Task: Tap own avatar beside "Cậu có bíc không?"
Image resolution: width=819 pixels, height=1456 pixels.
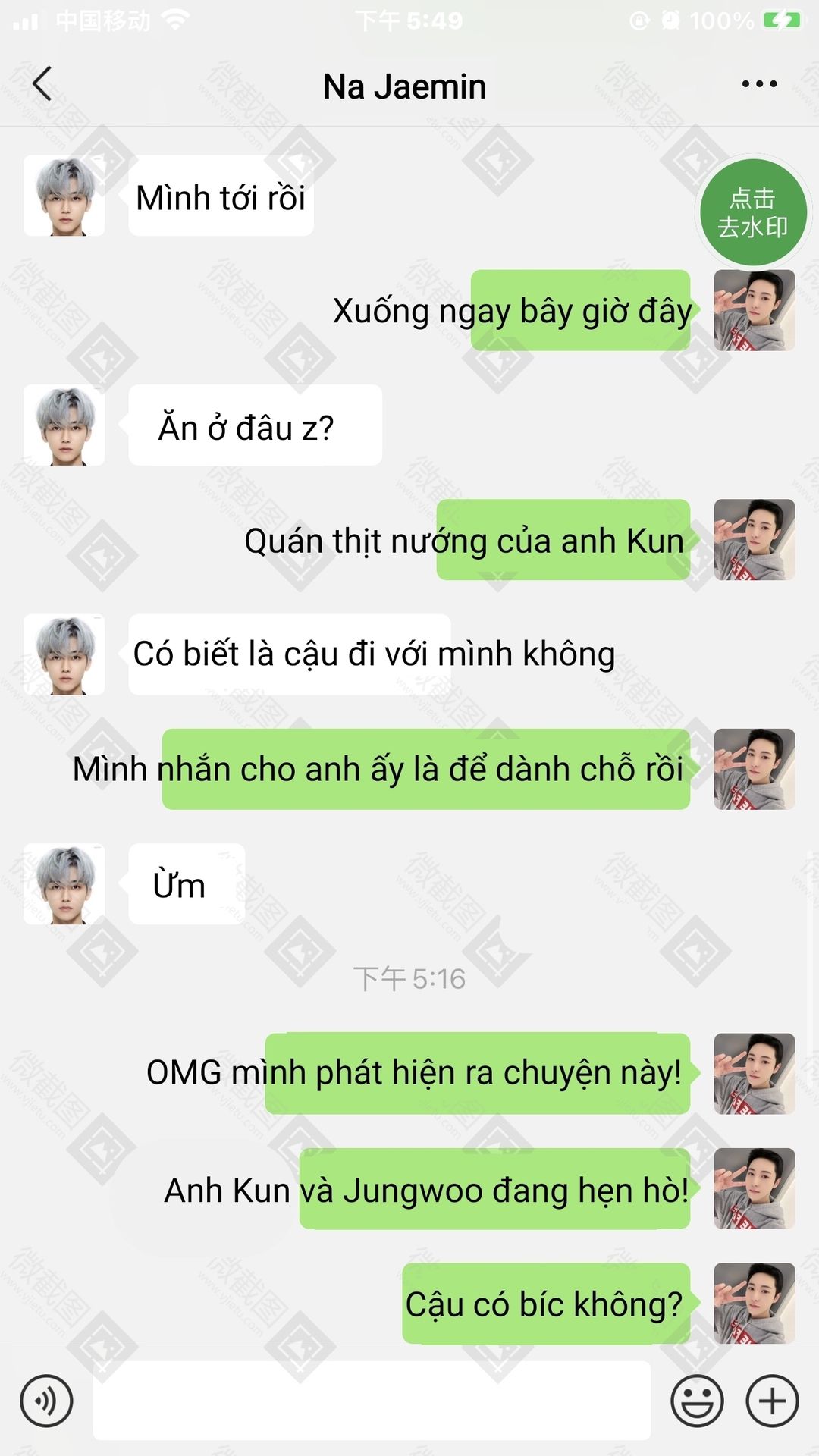Action: coord(754,1303)
